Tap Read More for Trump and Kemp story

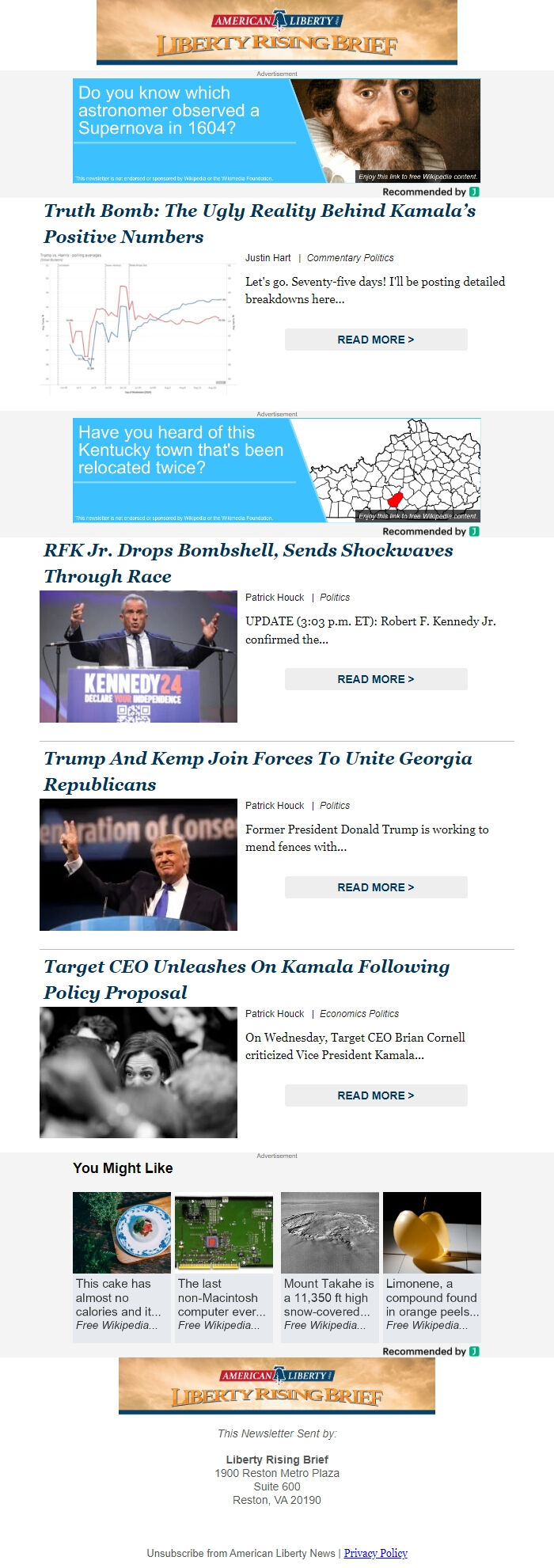point(376,887)
